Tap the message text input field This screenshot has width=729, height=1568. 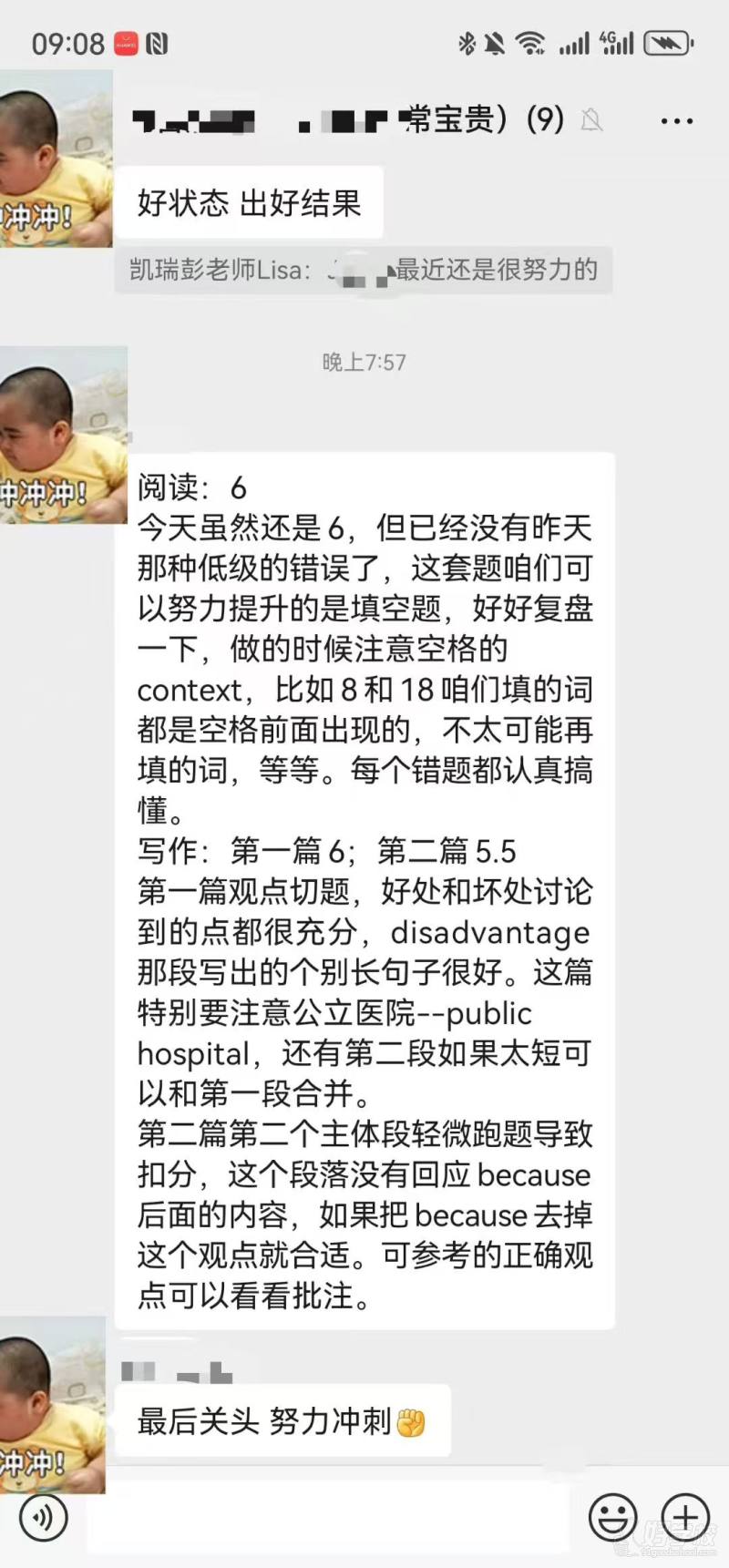(x=328, y=1518)
